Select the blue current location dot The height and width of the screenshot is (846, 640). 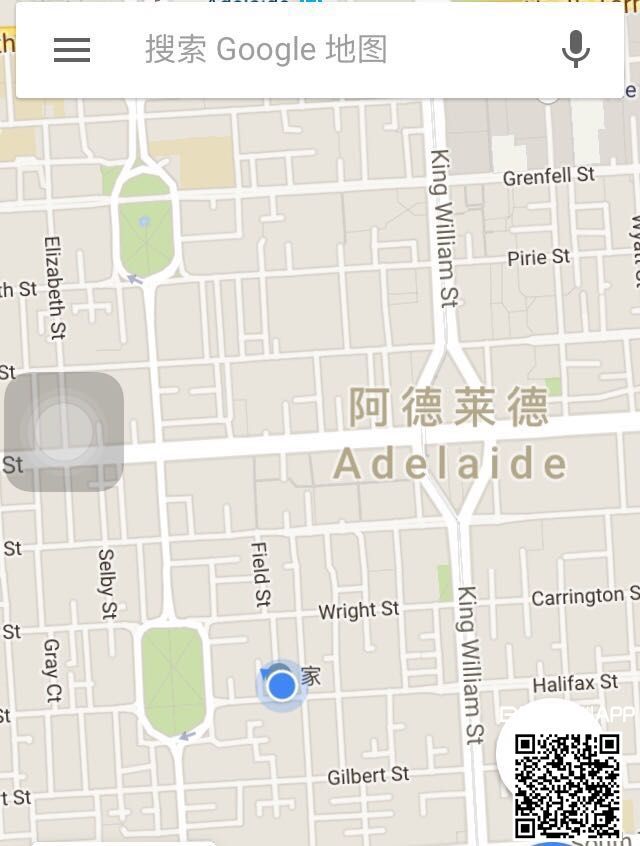282,686
